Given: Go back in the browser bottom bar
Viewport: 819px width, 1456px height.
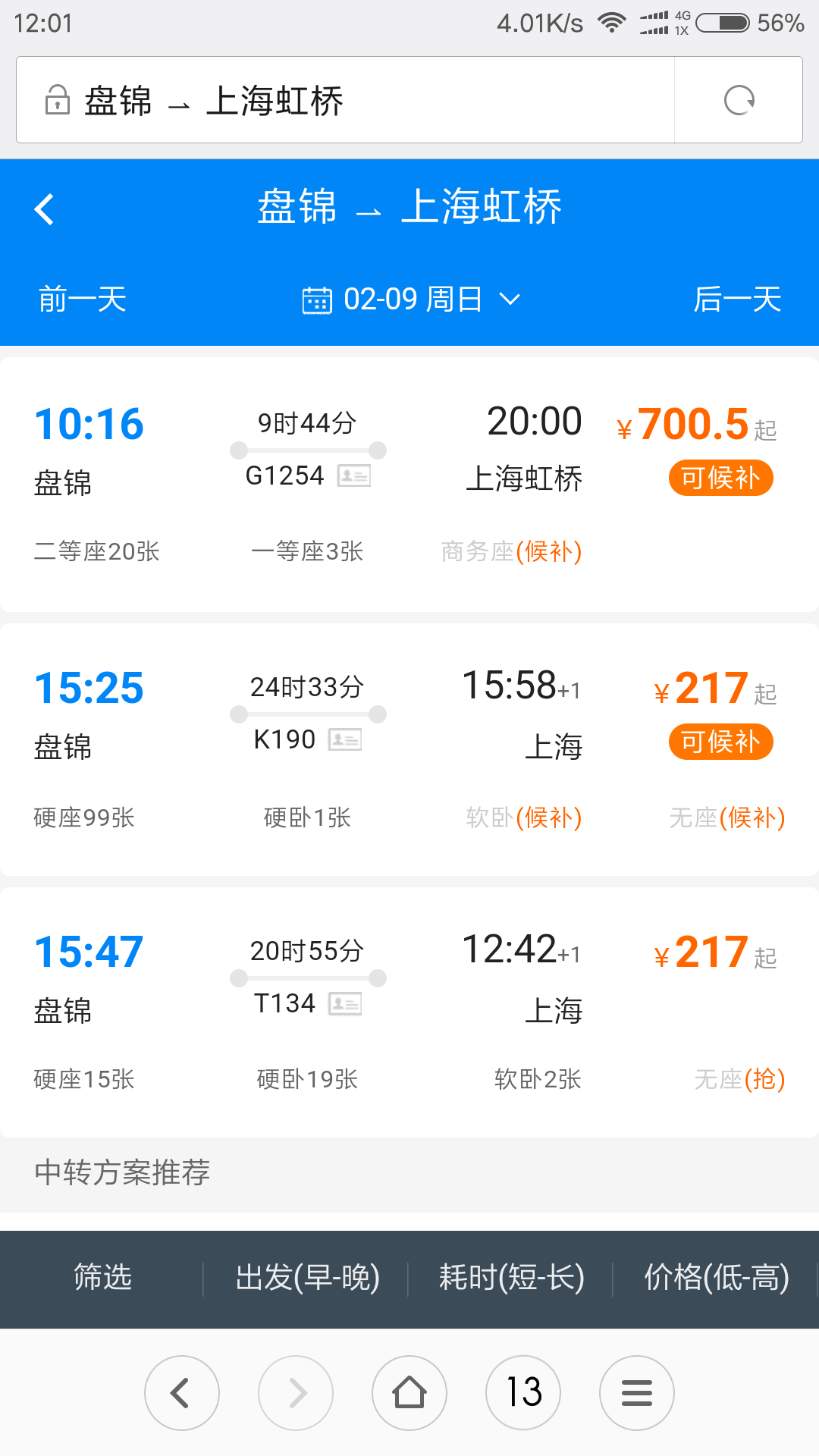Looking at the screenshot, I should [x=182, y=1393].
